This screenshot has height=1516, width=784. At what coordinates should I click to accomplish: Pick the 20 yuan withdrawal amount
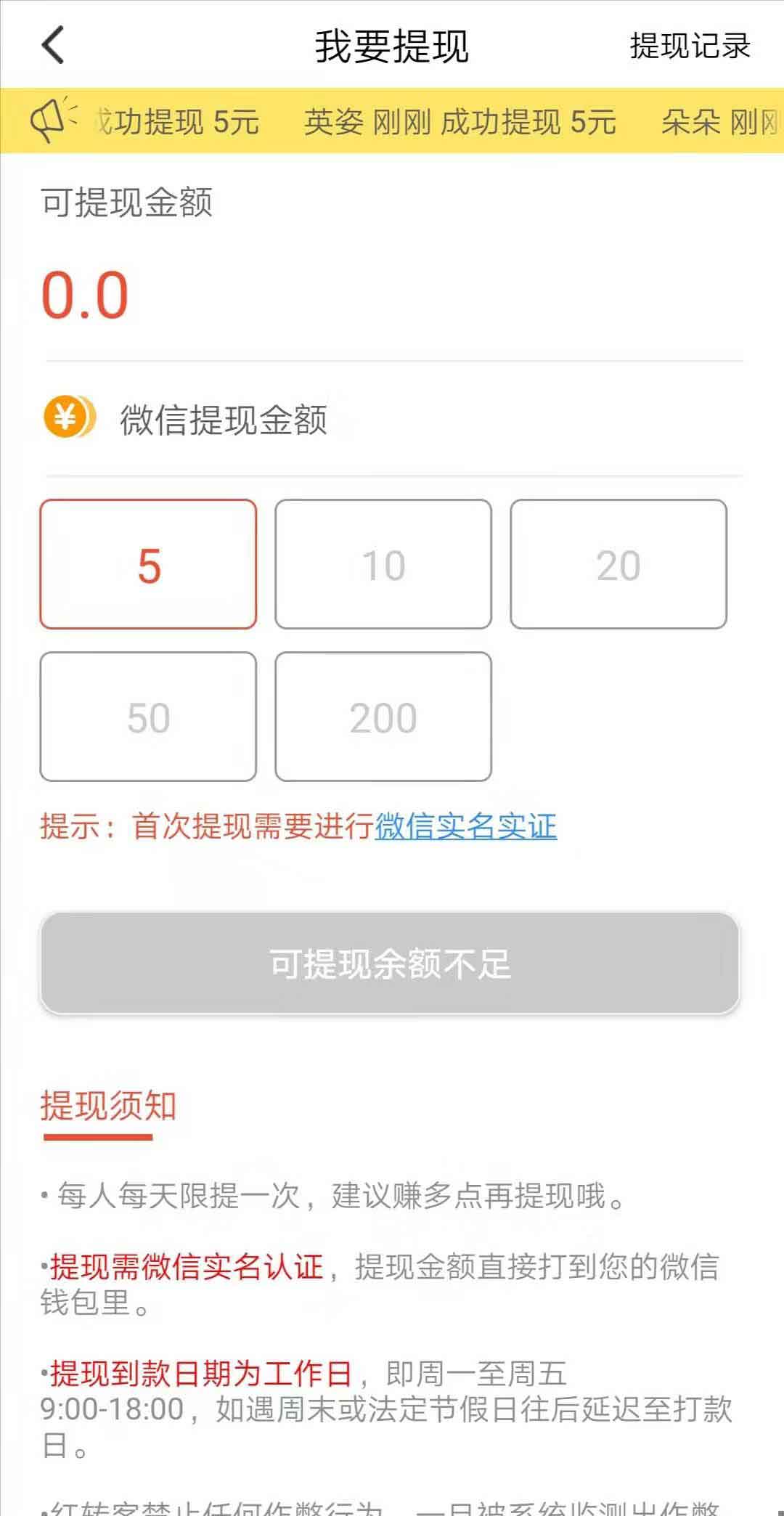(x=618, y=564)
